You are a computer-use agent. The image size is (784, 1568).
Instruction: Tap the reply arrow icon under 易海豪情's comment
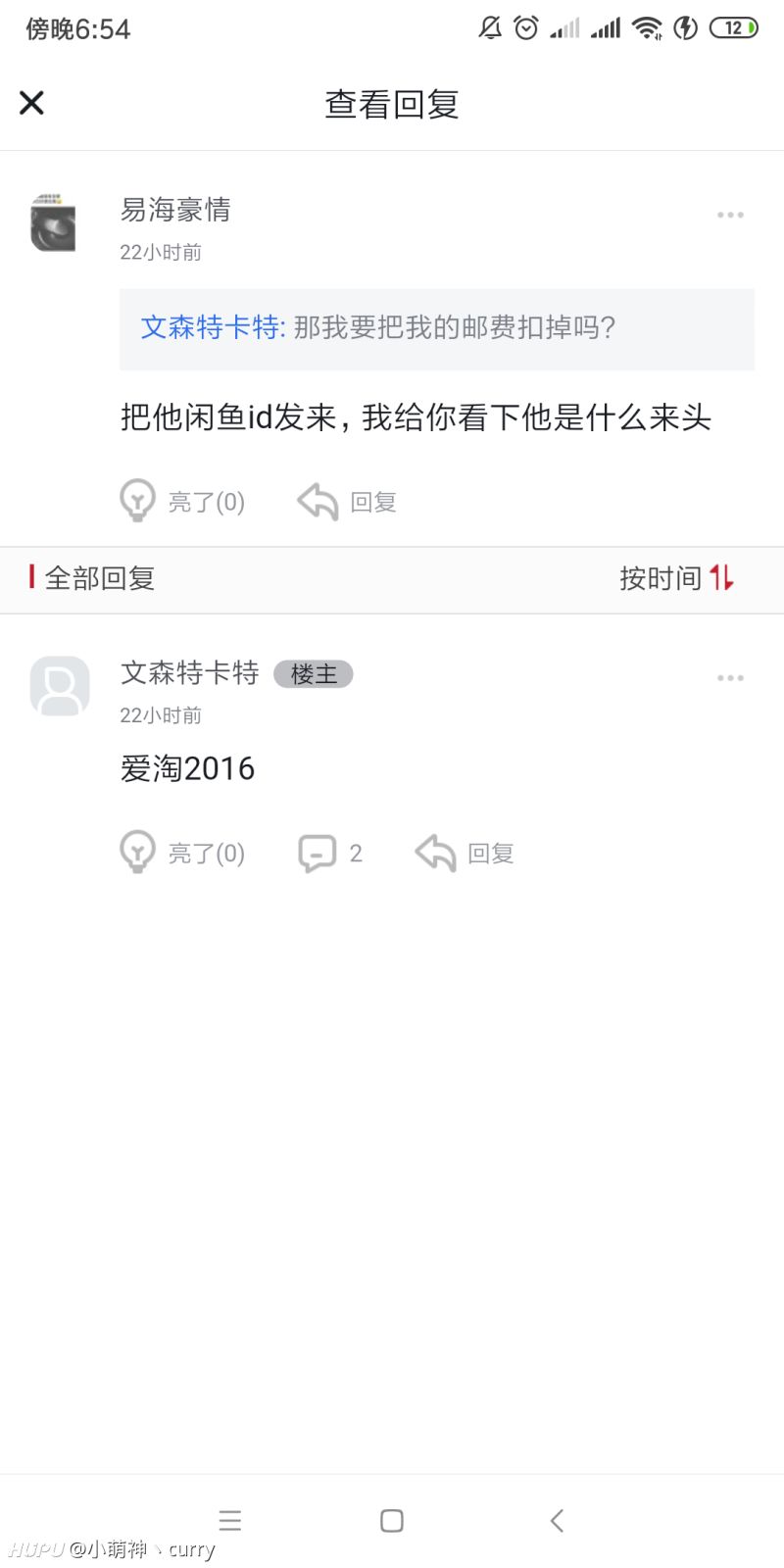[x=316, y=500]
